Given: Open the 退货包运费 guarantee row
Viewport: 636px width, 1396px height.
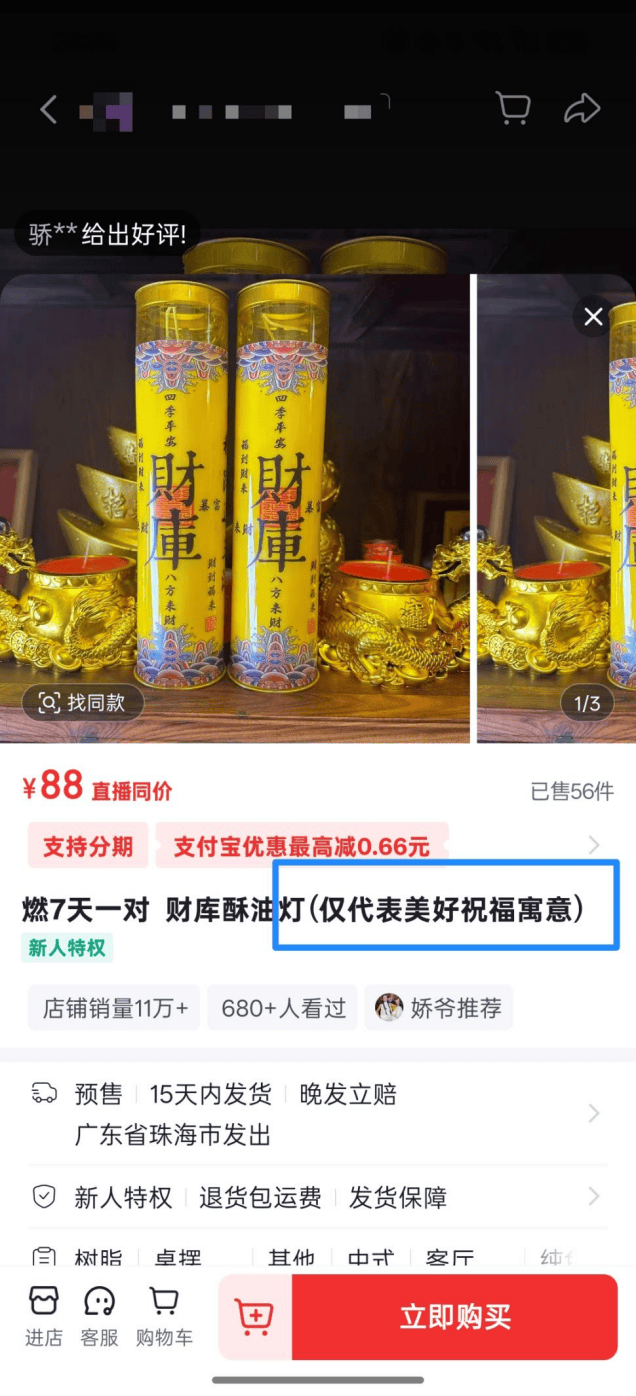Looking at the screenshot, I should pos(260,1197).
